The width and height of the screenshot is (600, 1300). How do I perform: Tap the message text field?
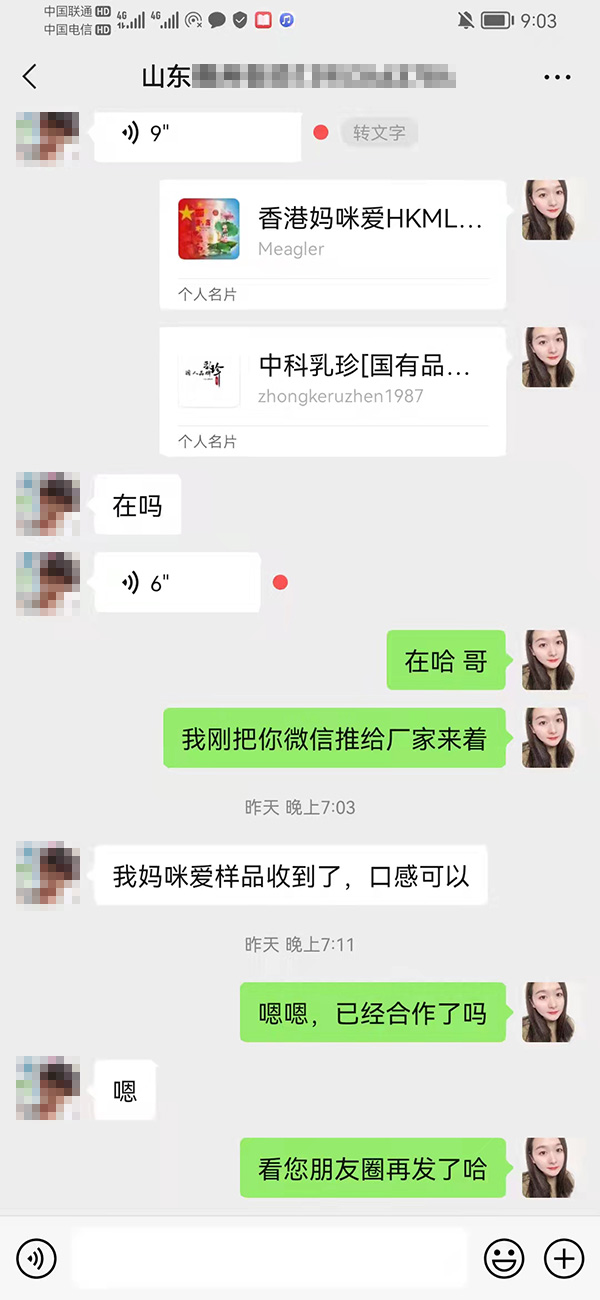click(x=270, y=1258)
